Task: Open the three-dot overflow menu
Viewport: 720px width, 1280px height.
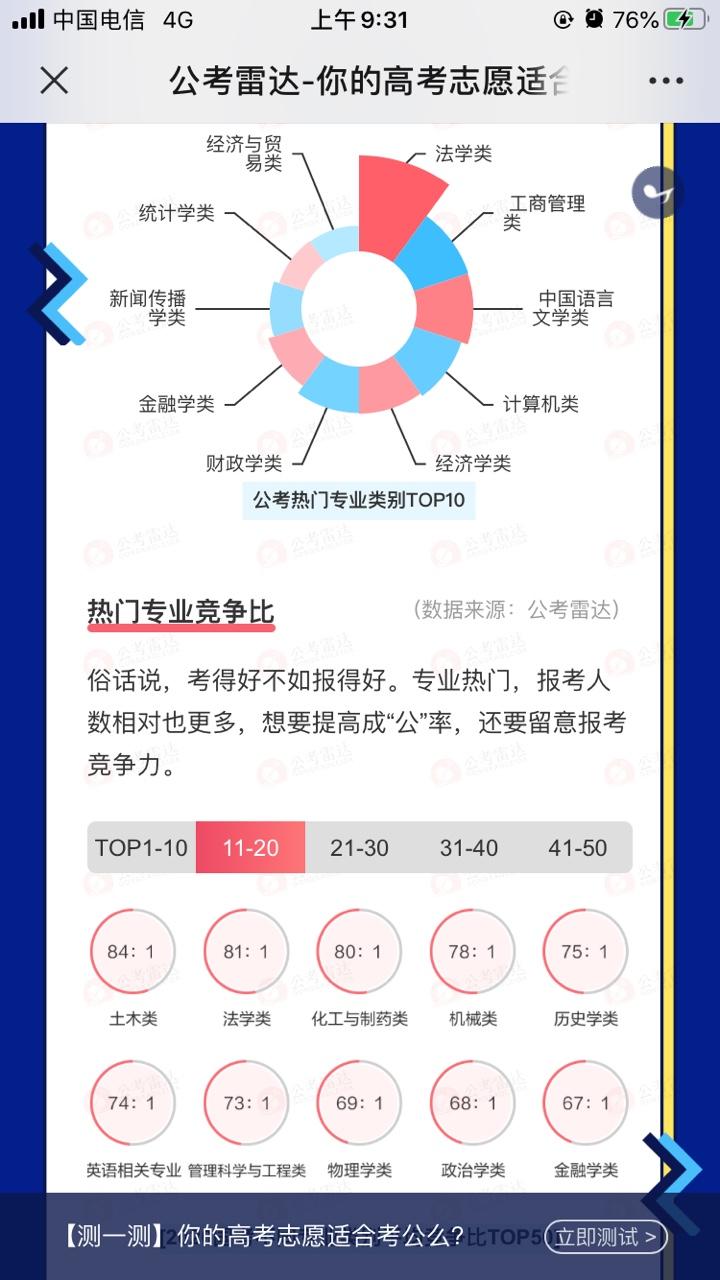Action: (665, 81)
